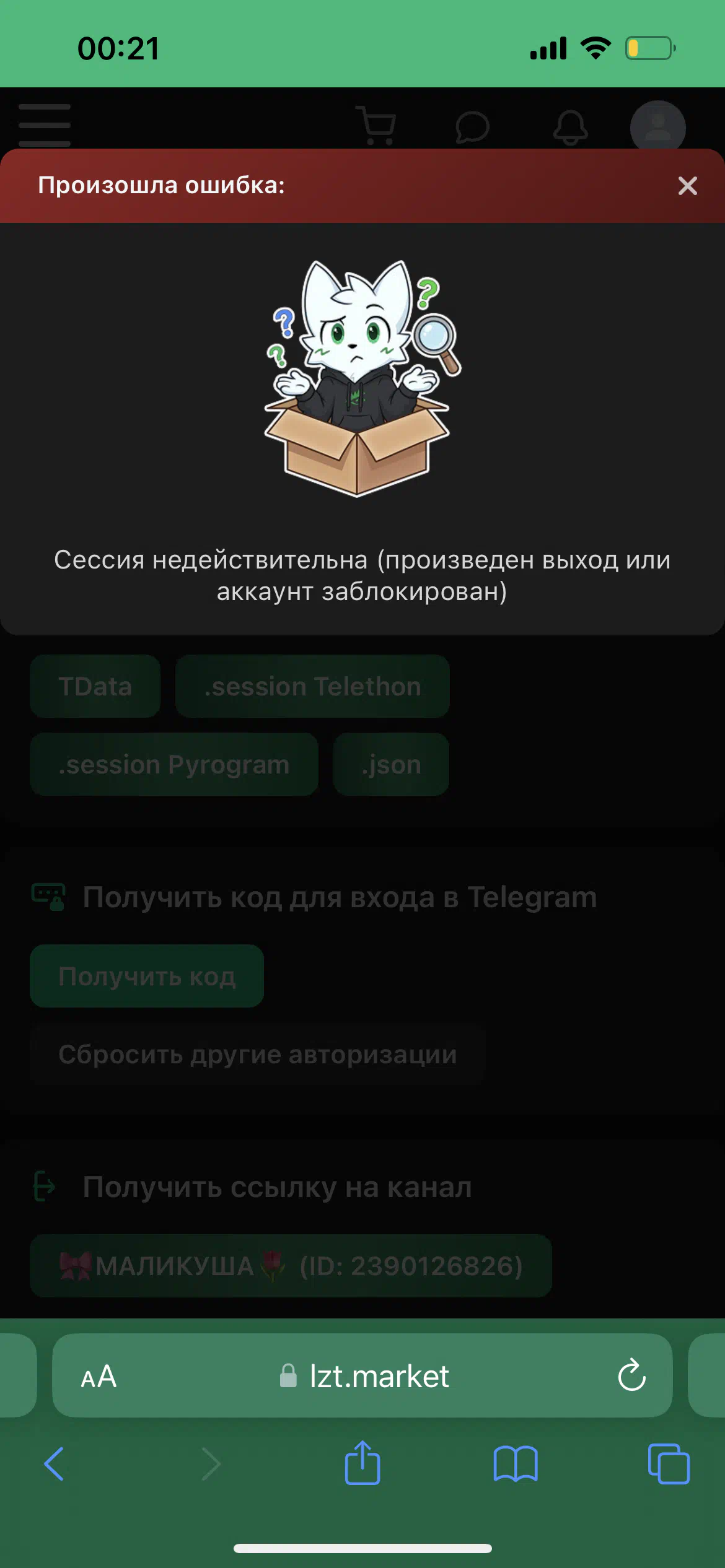This screenshot has height=1568, width=725.
Task: Open the notifications bell
Action: [570, 128]
